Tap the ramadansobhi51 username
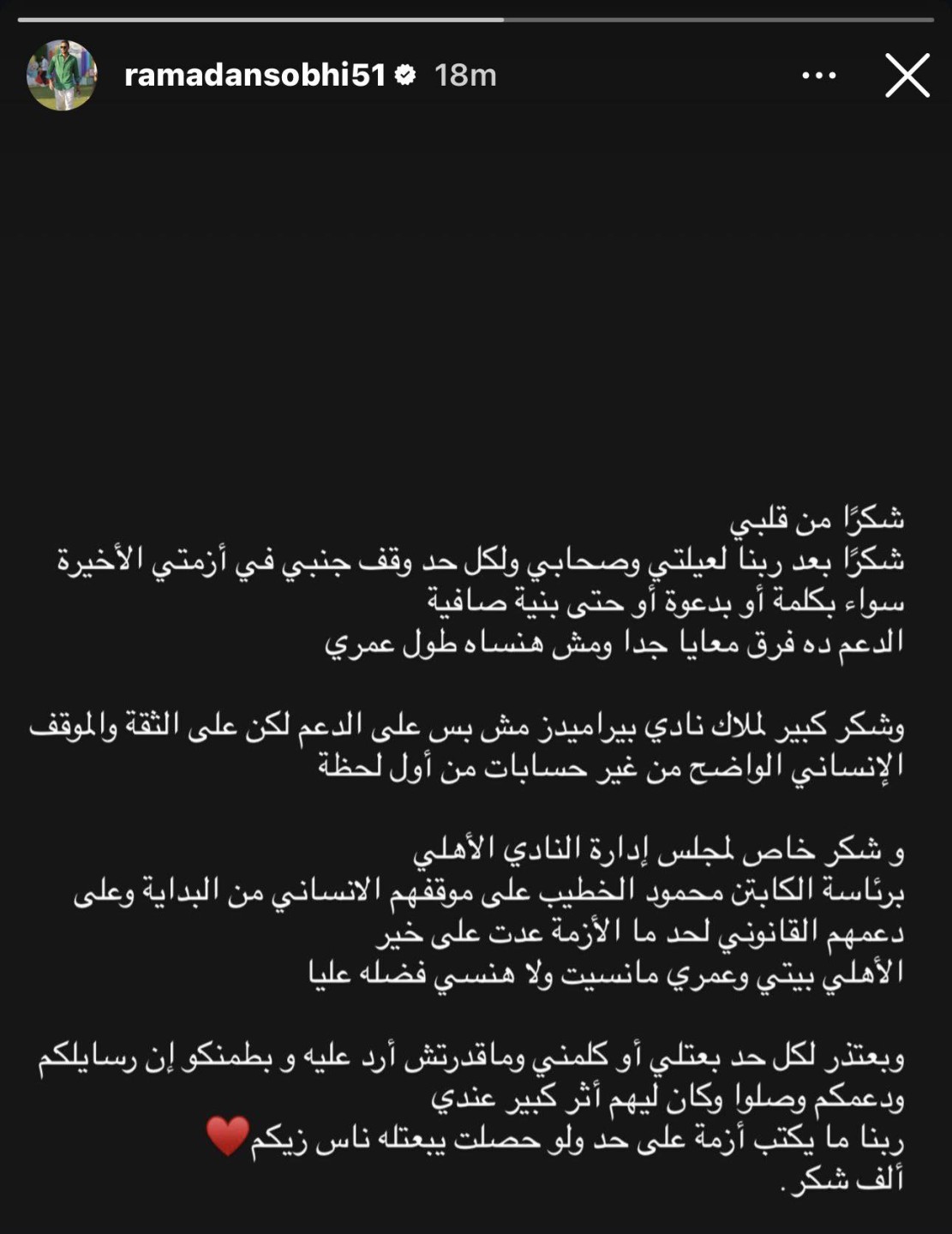This screenshot has height=1234, width=952. [x=254, y=75]
